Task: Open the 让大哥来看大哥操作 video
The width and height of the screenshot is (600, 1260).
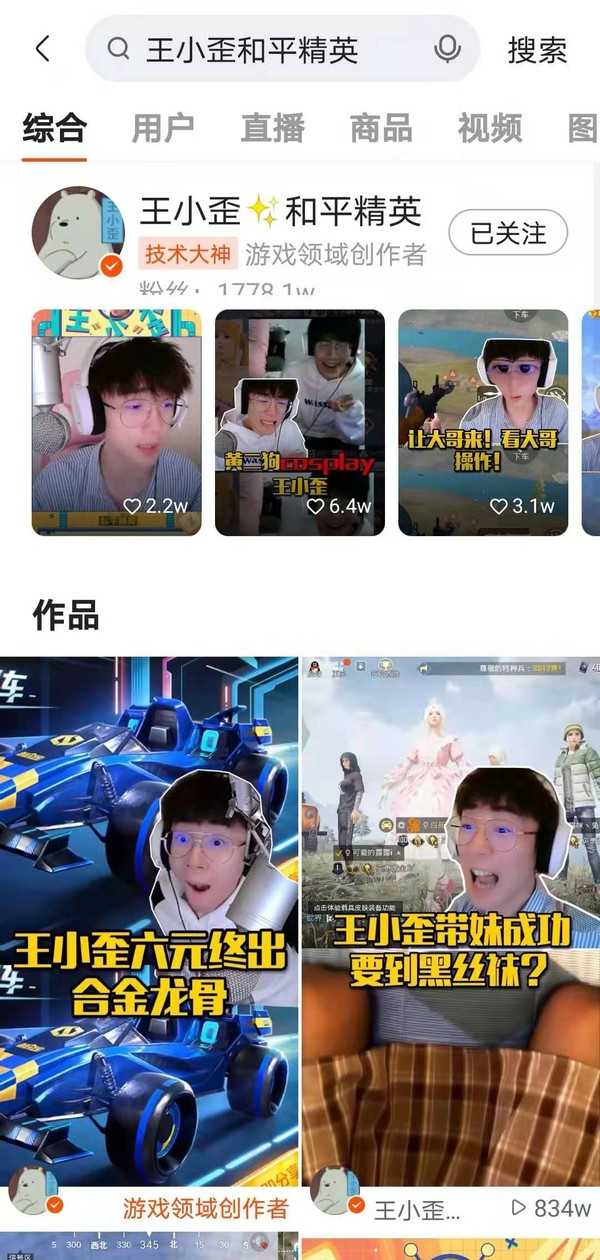Action: click(x=483, y=422)
